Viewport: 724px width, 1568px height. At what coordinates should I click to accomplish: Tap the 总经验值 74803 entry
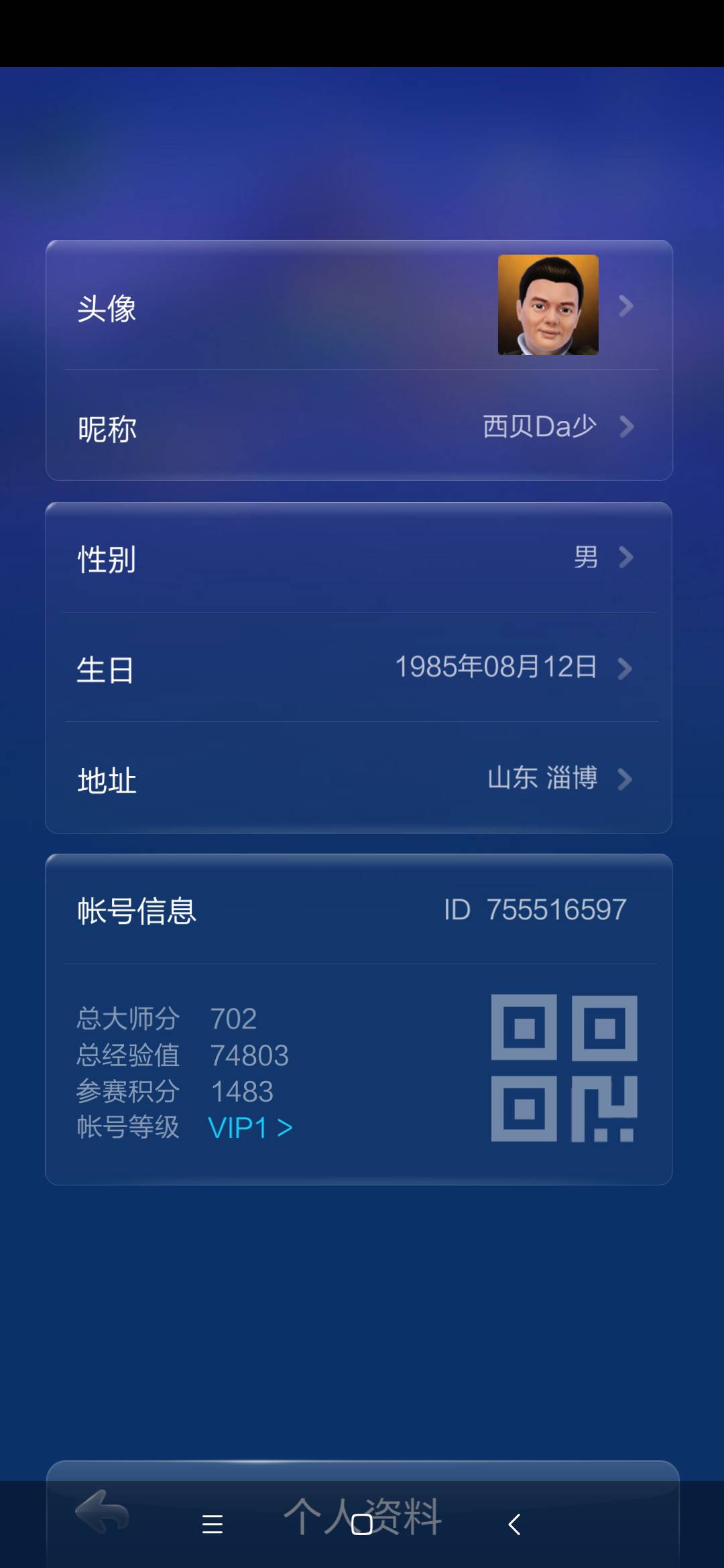point(248,1055)
